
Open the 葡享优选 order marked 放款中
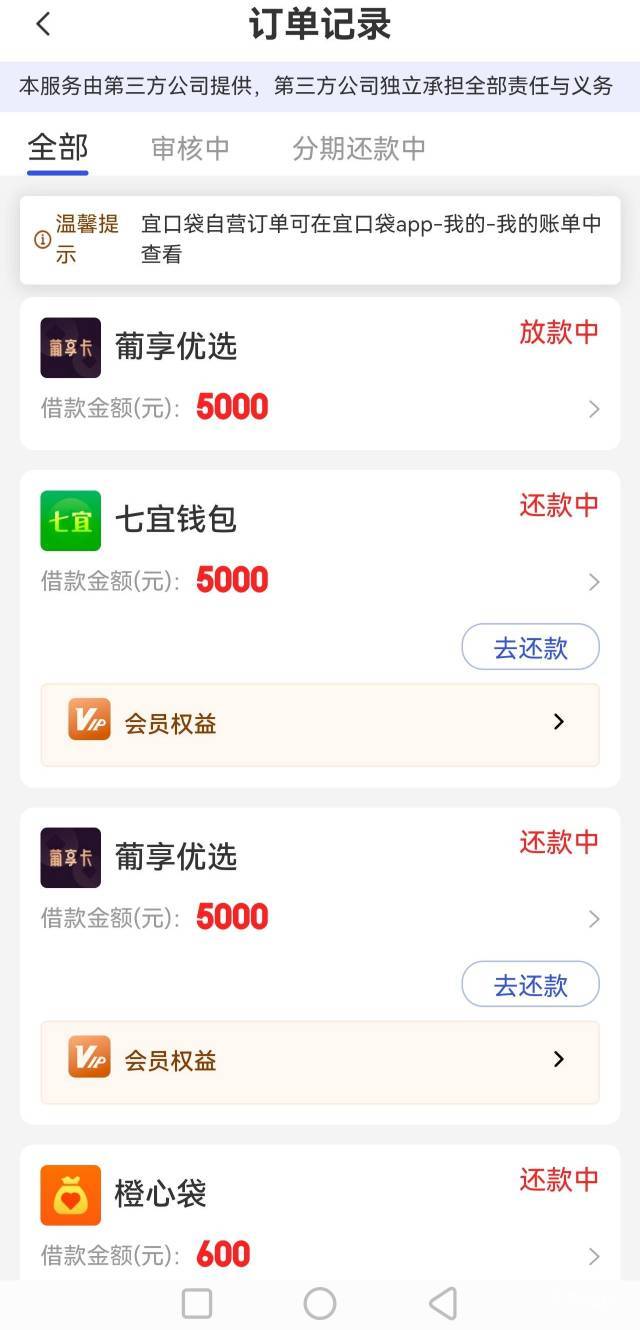tap(320, 373)
